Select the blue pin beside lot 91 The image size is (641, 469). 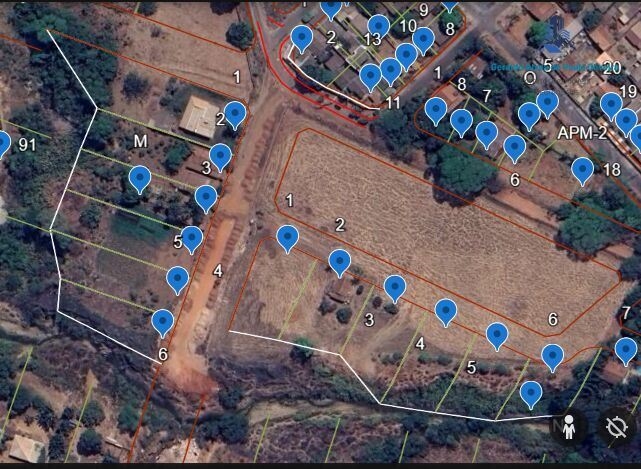click(x=3, y=144)
